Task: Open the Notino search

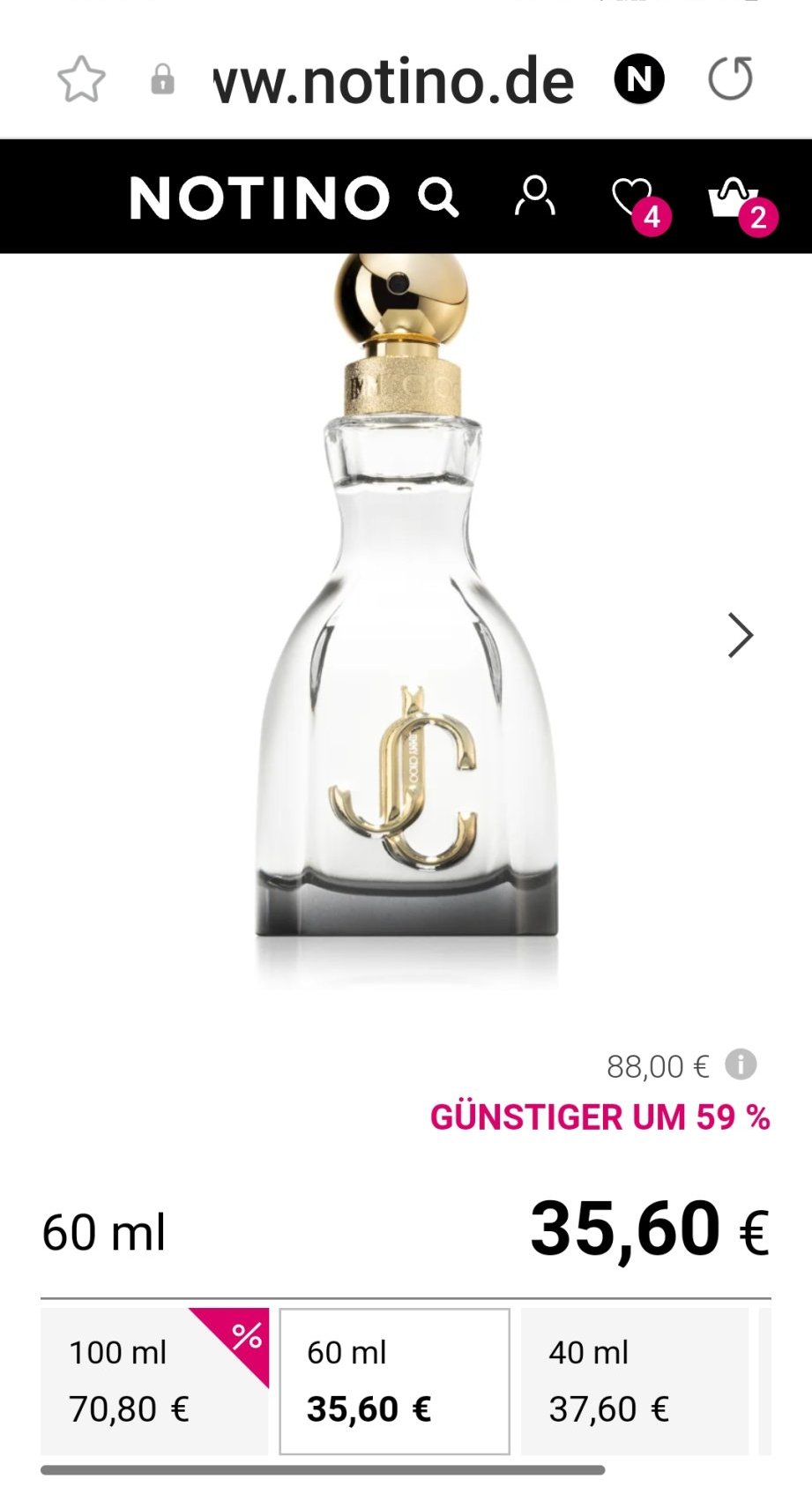Action: 438,198
